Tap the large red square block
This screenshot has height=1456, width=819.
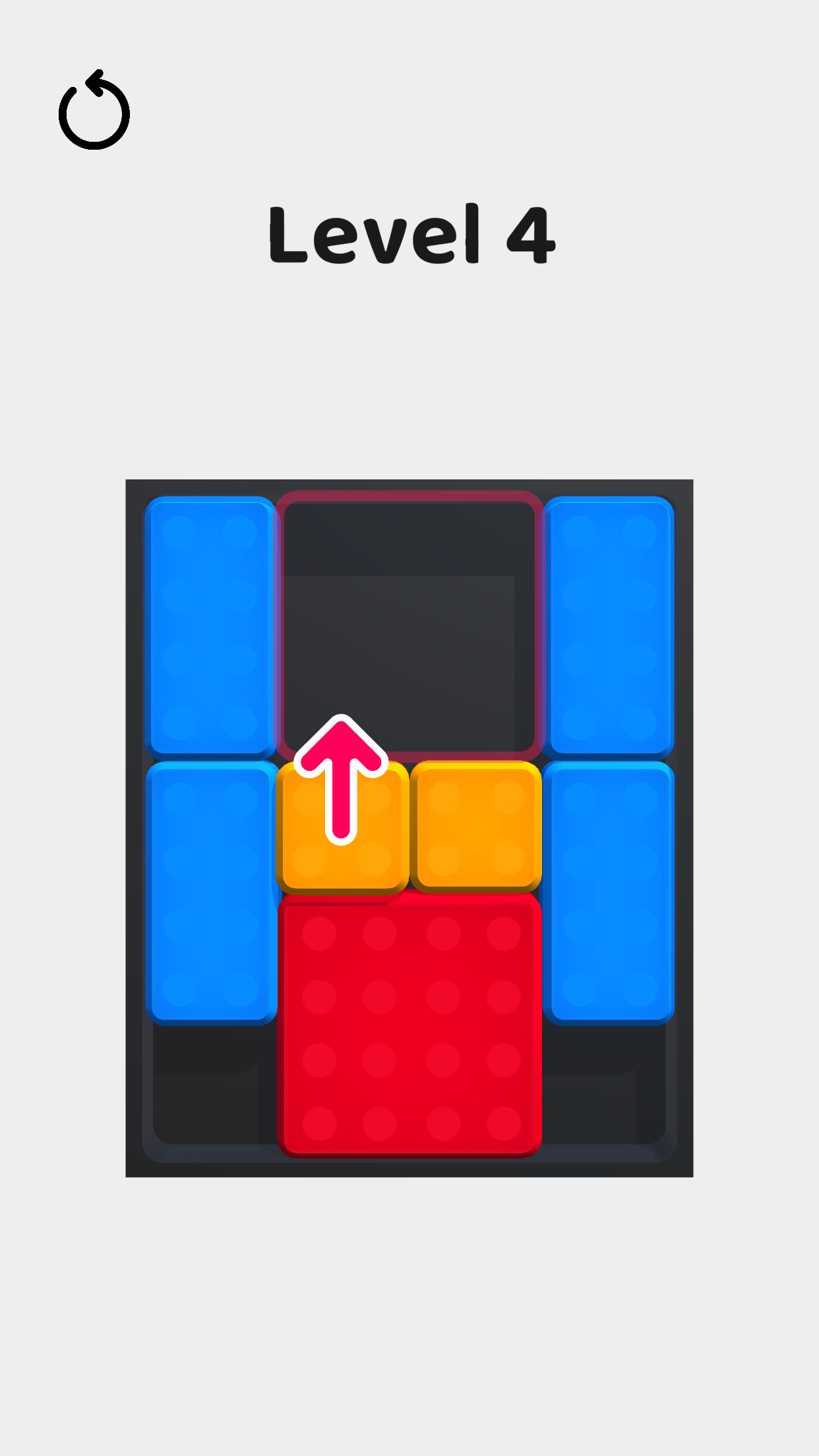point(410,1025)
